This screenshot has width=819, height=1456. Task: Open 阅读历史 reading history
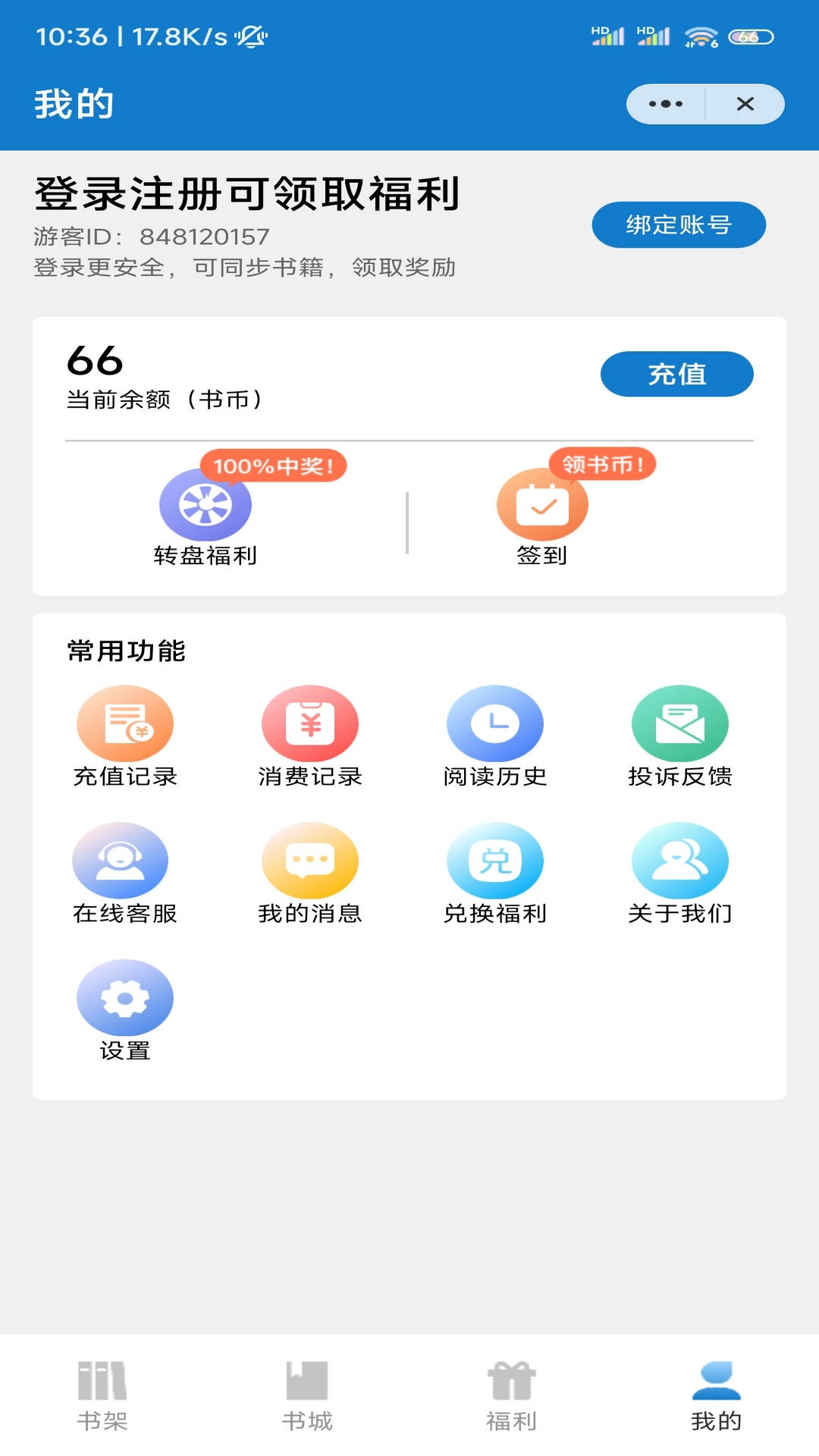coord(495,723)
